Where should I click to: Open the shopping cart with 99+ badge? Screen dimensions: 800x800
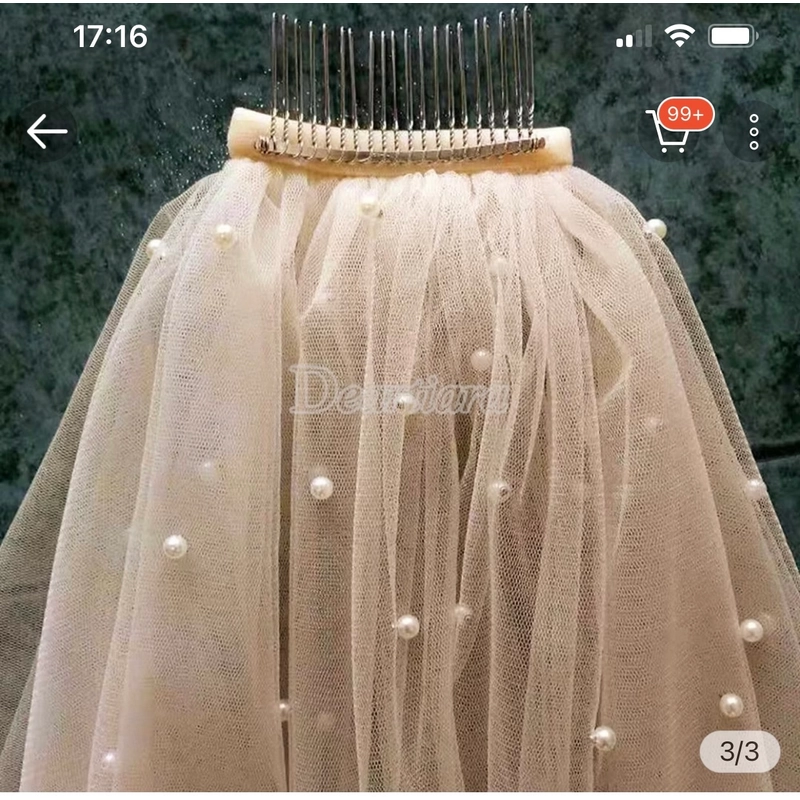672,131
